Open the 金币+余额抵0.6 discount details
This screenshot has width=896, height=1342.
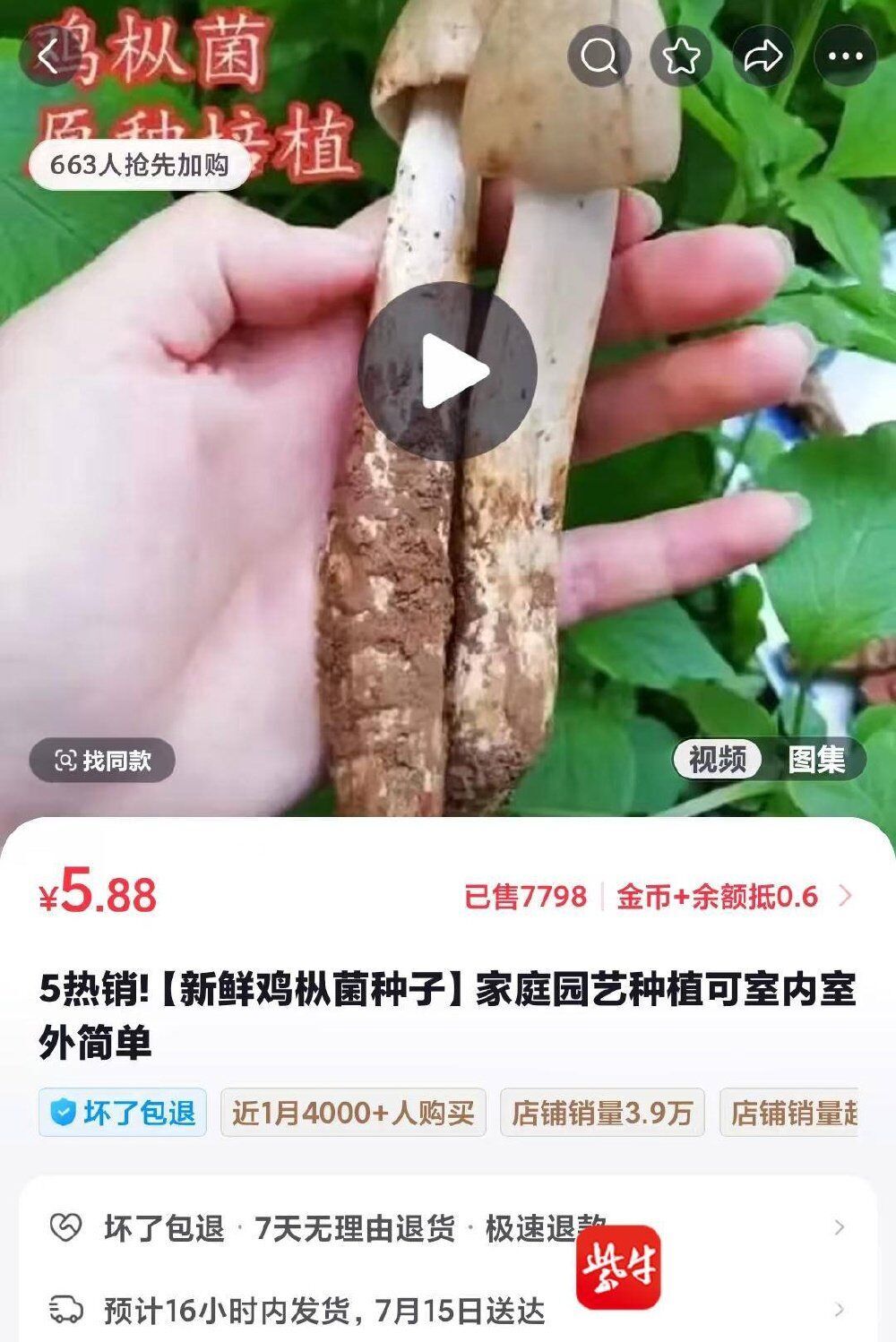(730, 896)
